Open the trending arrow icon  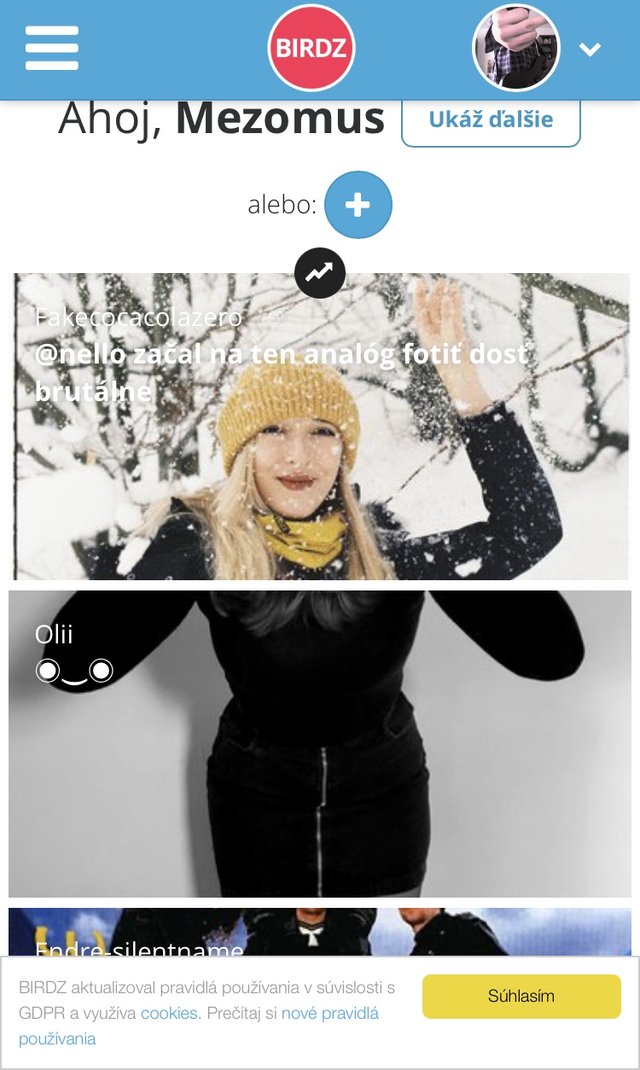(x=320, y=273)
